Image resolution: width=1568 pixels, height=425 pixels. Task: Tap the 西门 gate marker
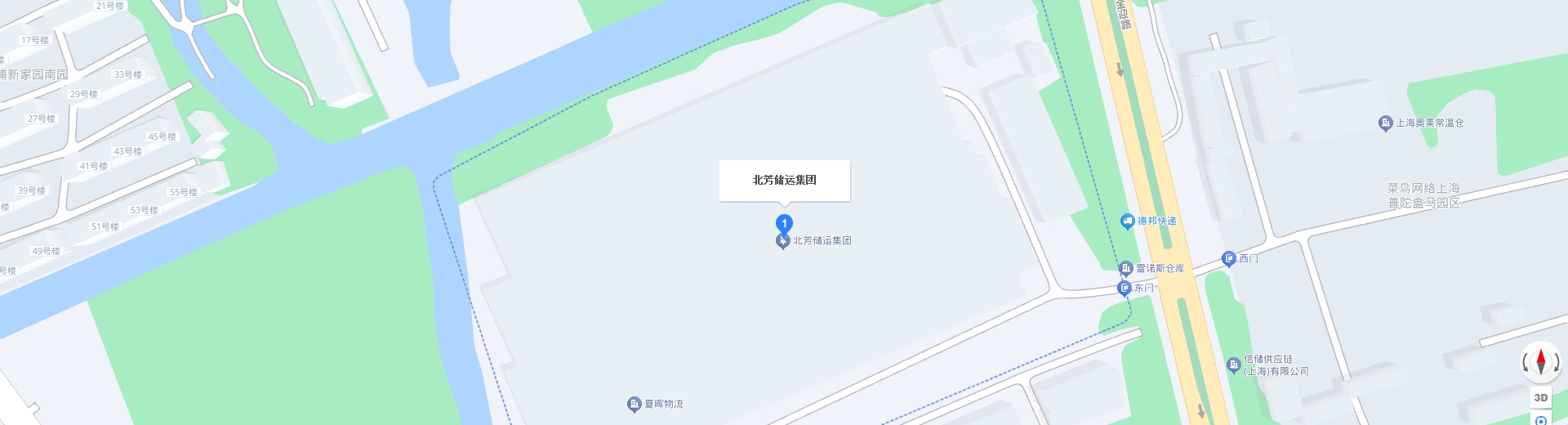click(1228, 258)
